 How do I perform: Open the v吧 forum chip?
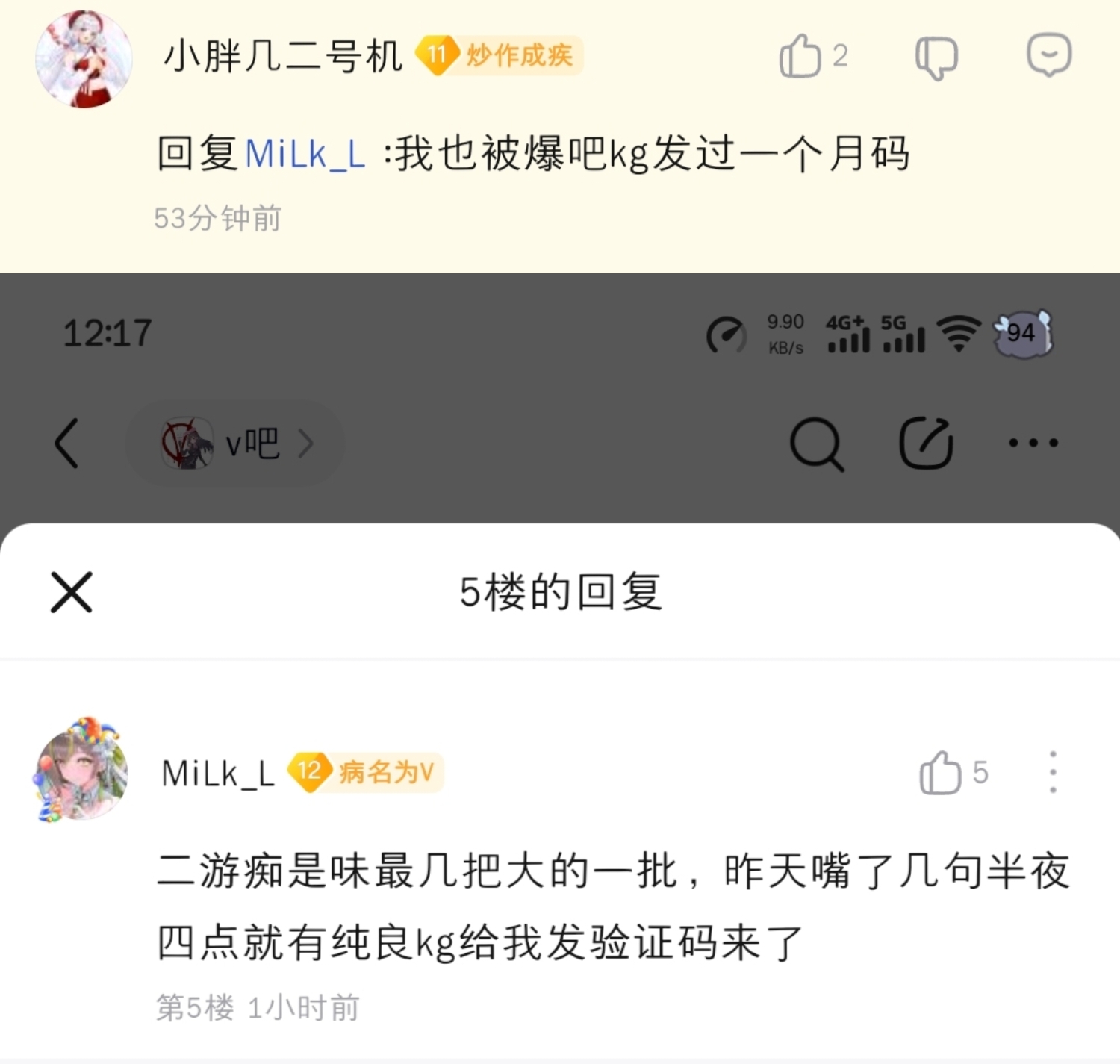coord(235,444)
